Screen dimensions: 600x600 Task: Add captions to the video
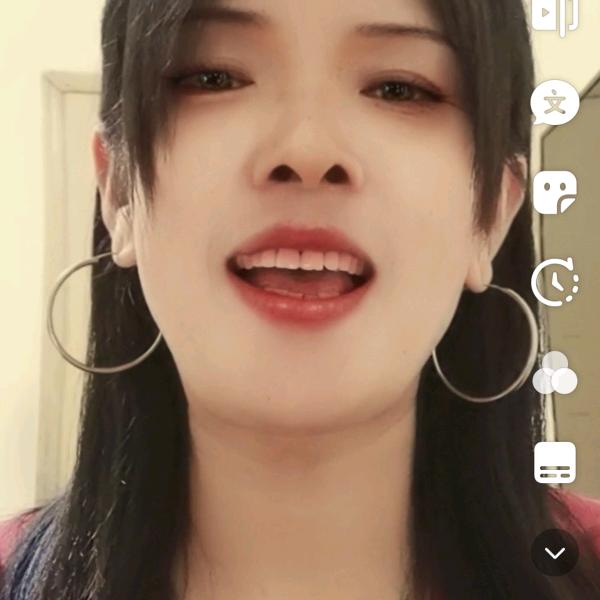(x=555, y=462)
